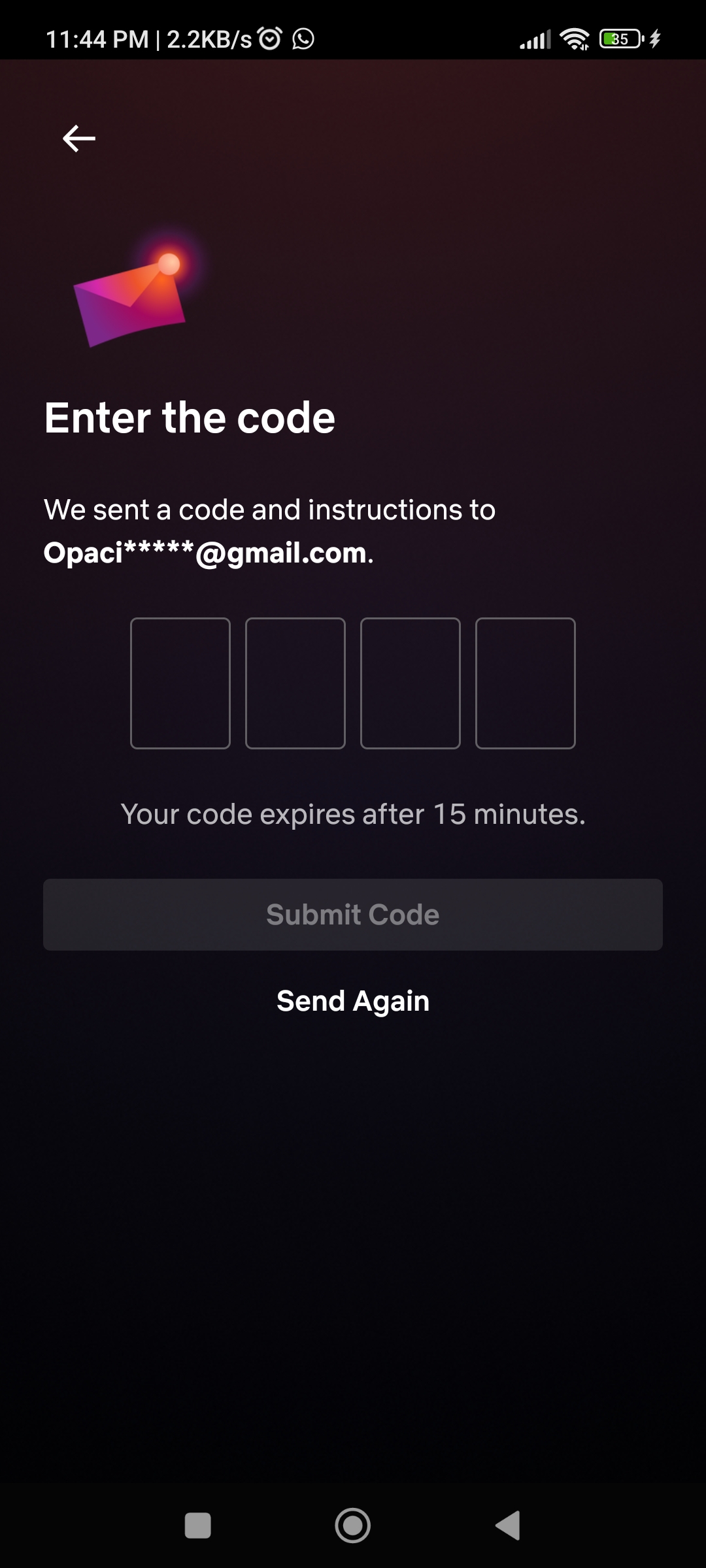Tap the first code digit box

click(180, 683)
